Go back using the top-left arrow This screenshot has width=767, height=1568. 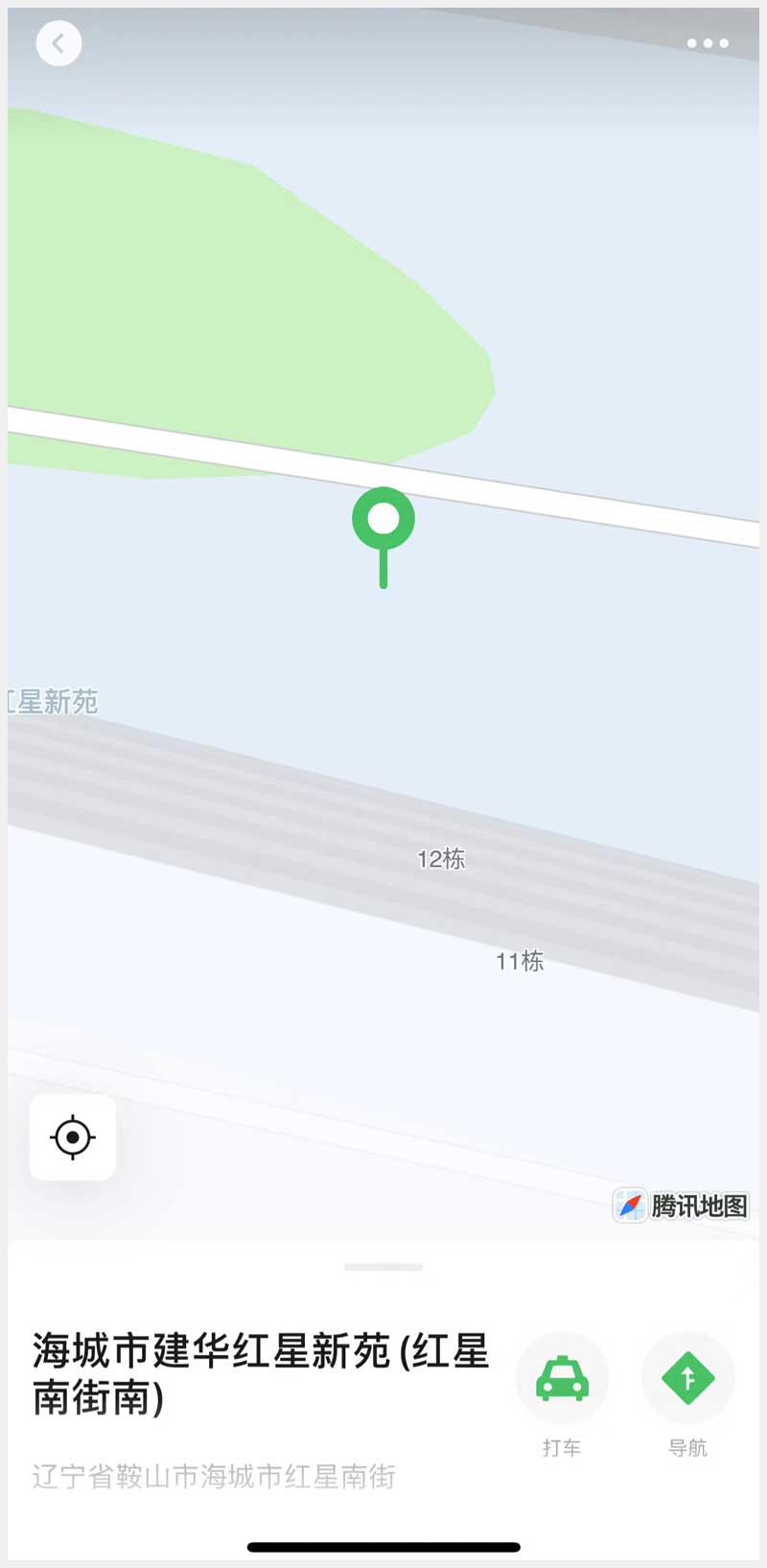[x=58, y=43]
